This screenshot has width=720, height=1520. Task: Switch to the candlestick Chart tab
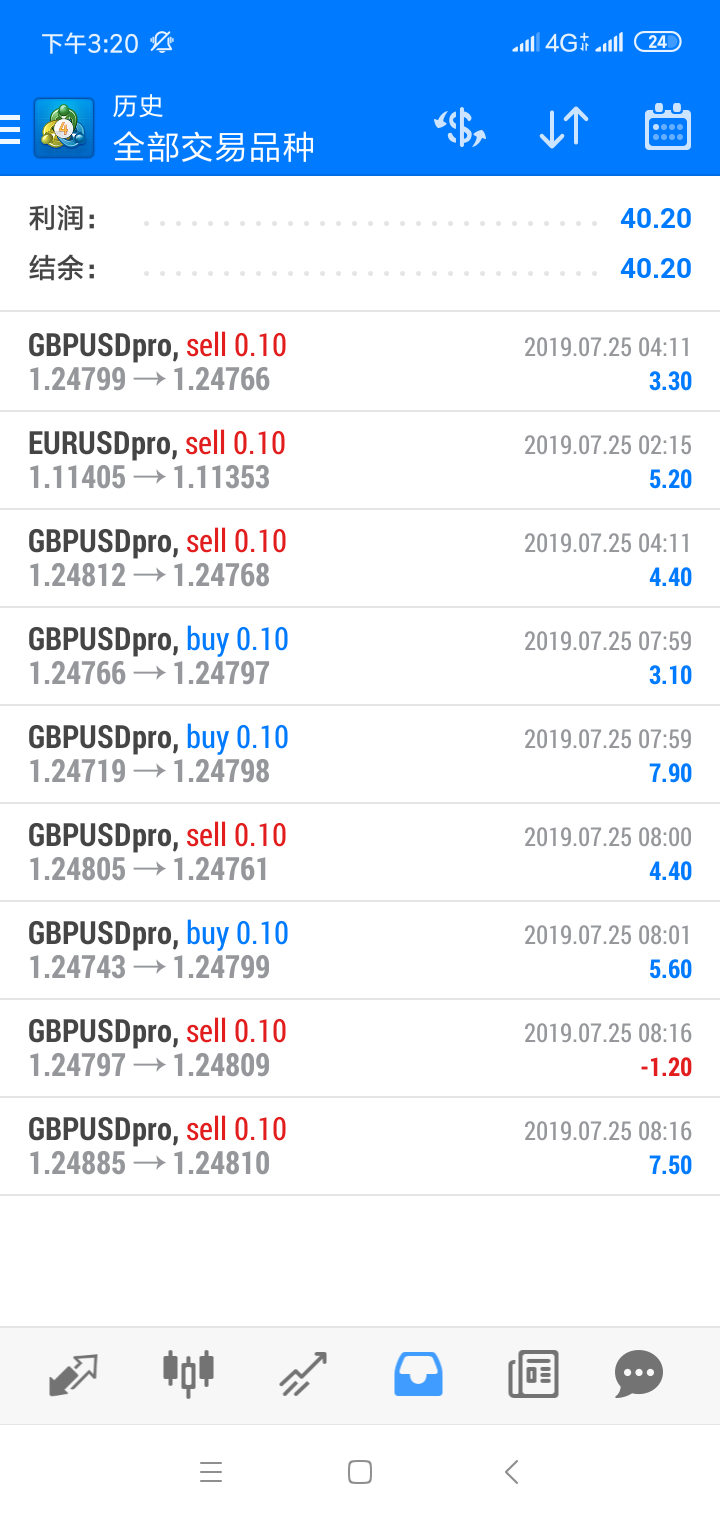(x=188, y=1374)
